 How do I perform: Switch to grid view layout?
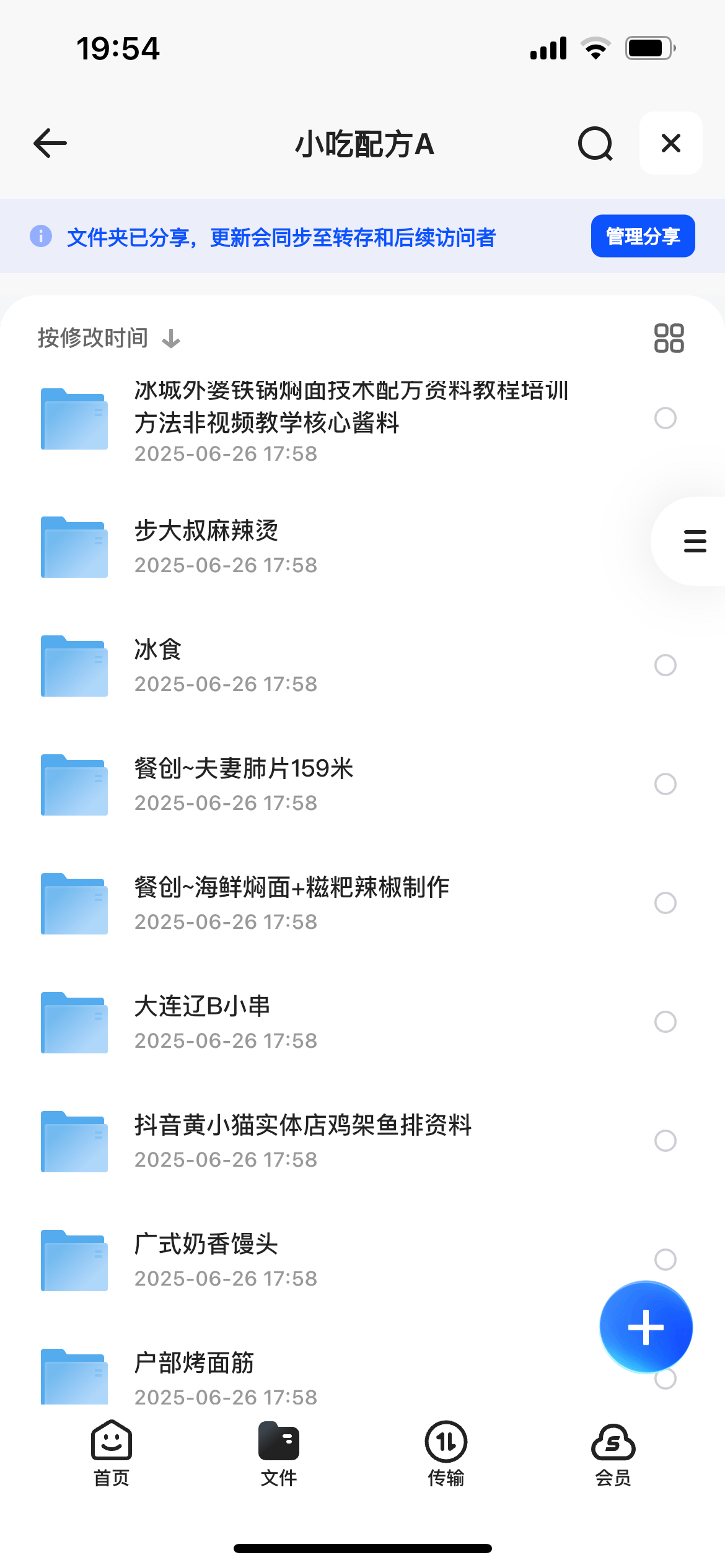669,338
